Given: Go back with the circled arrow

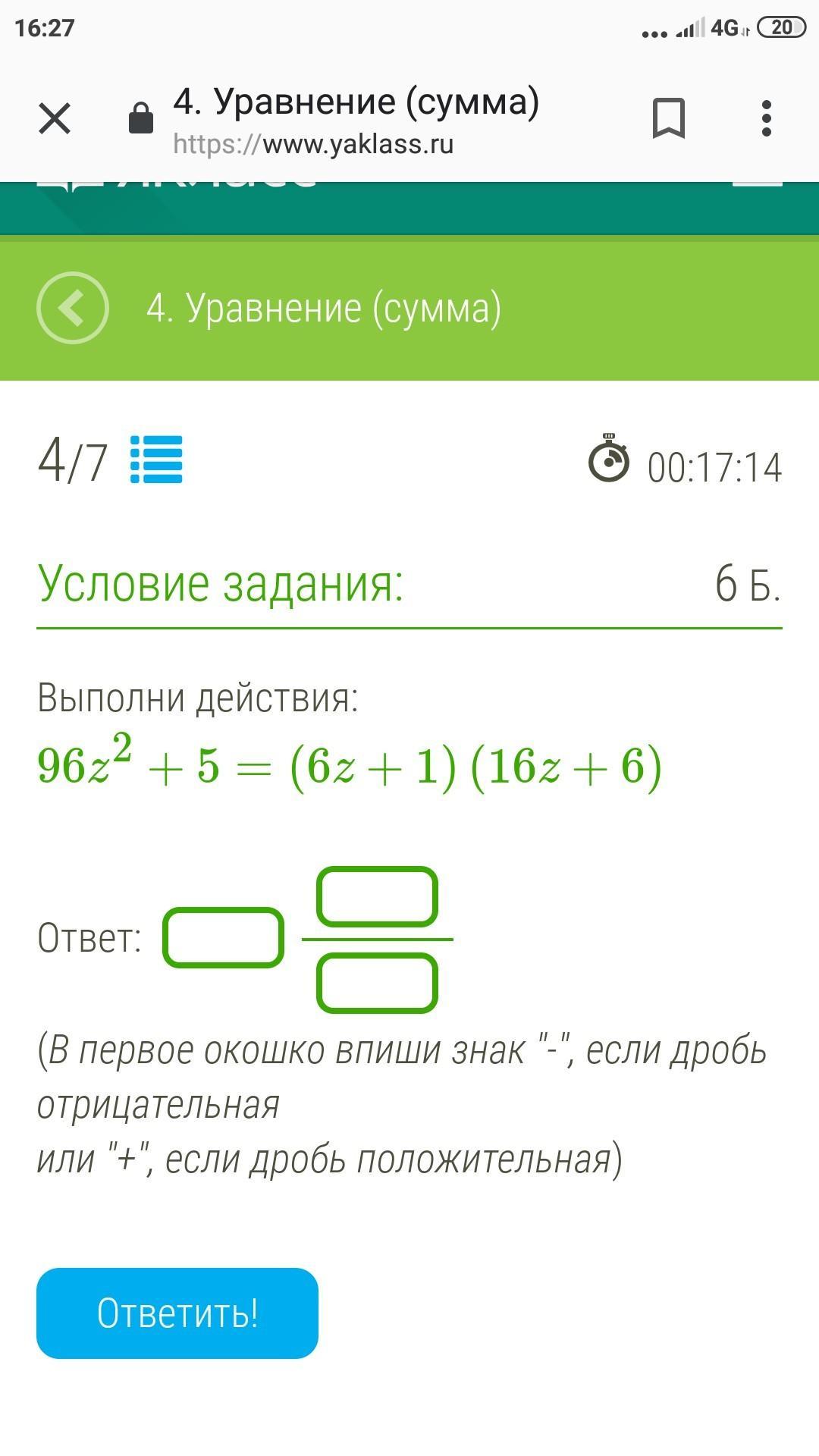Looking at the screenshot, I should 73,308.
